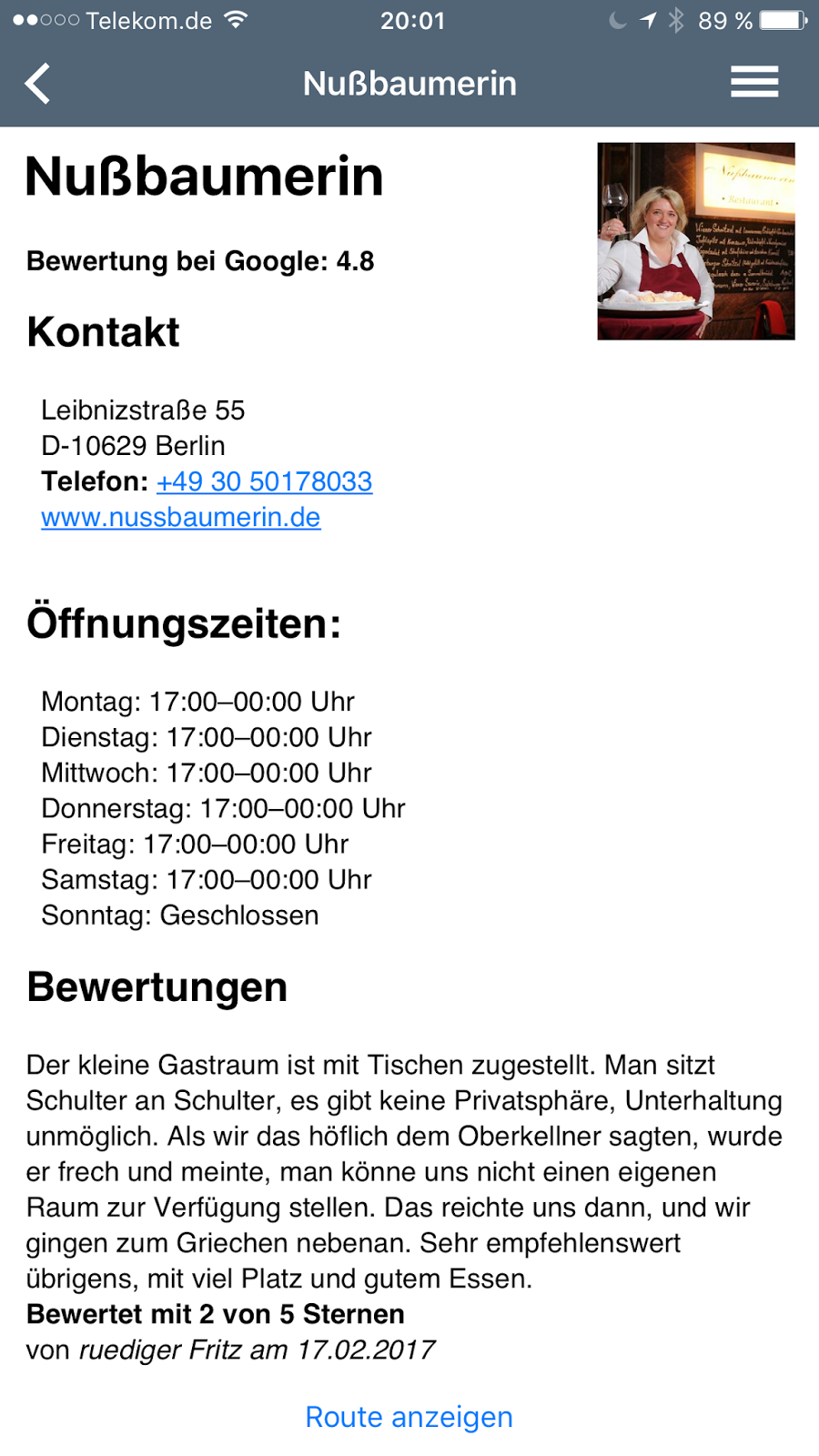The image size is (819, 1456).
Task: Open the Nußbaumerin restaurant photo
Action: click(695, 241)
